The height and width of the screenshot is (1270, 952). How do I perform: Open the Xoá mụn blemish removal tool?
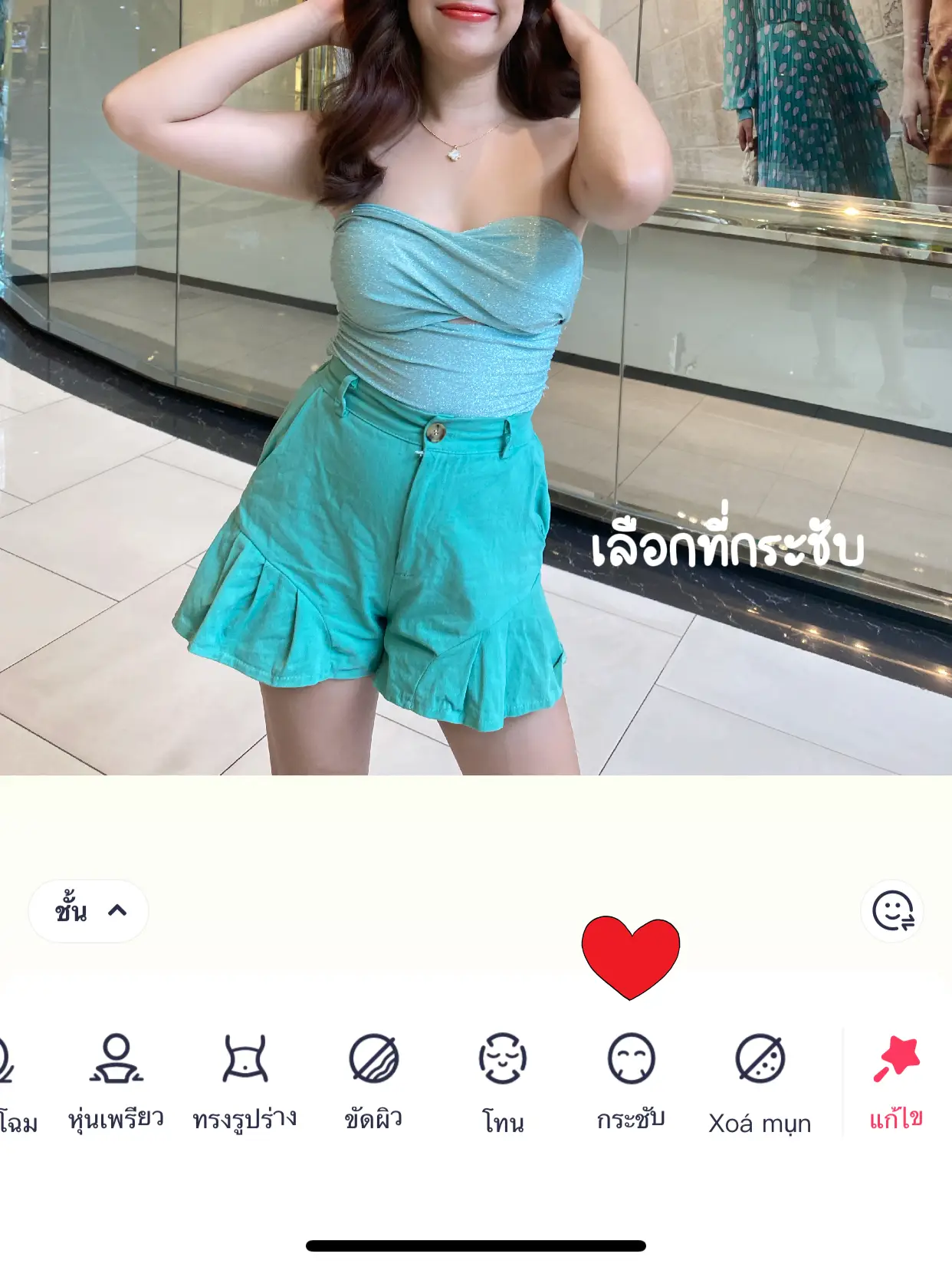759,1081
